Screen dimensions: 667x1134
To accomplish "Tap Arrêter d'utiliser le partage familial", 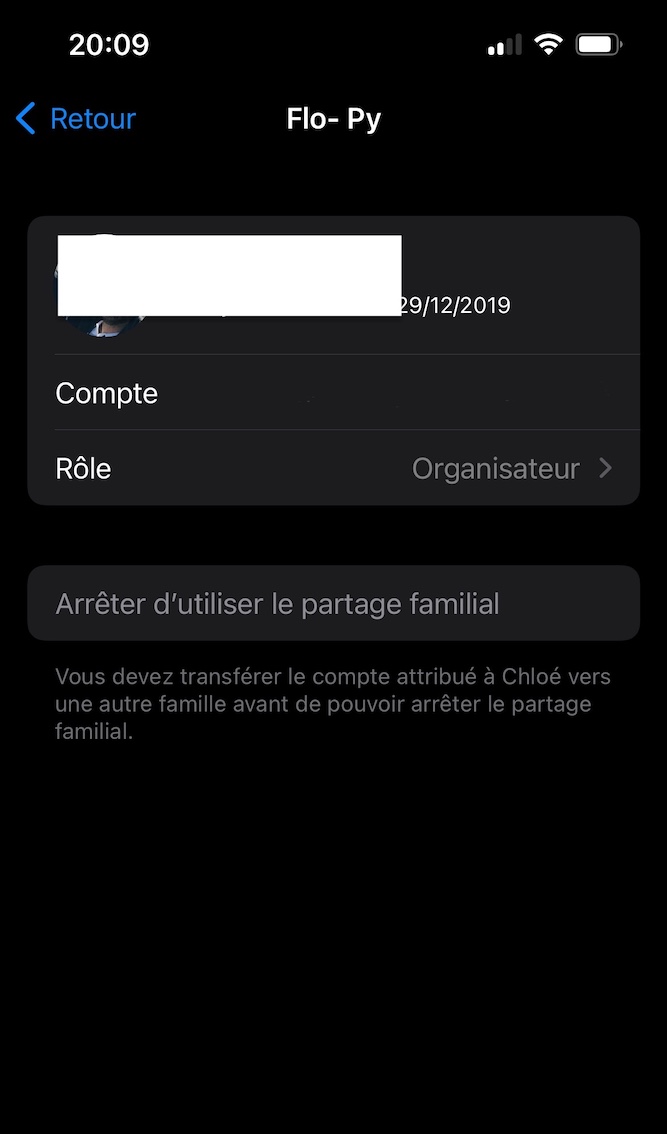I will [x=334, y=603].
